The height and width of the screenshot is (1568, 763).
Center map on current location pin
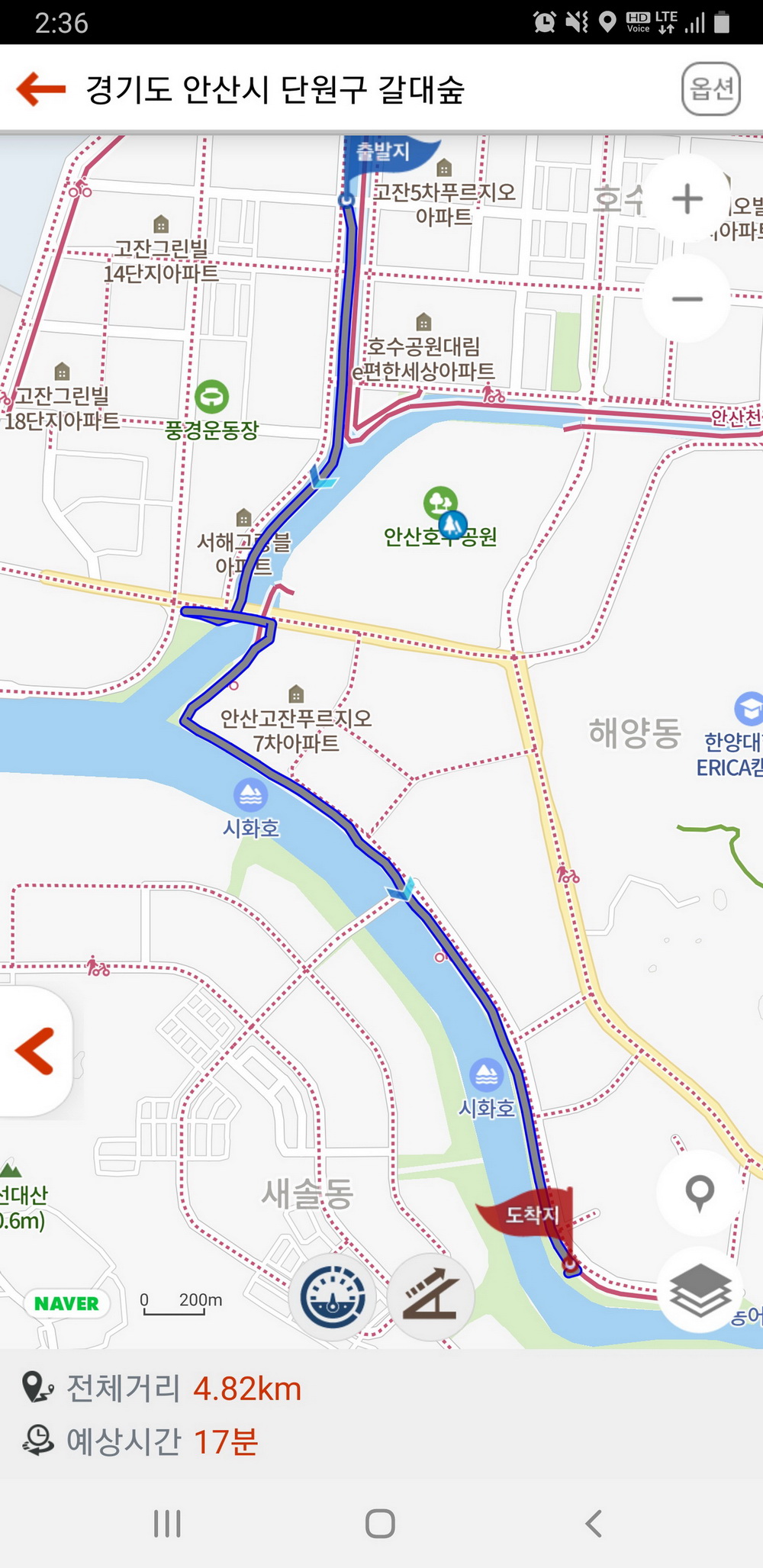pos(700,1192)
